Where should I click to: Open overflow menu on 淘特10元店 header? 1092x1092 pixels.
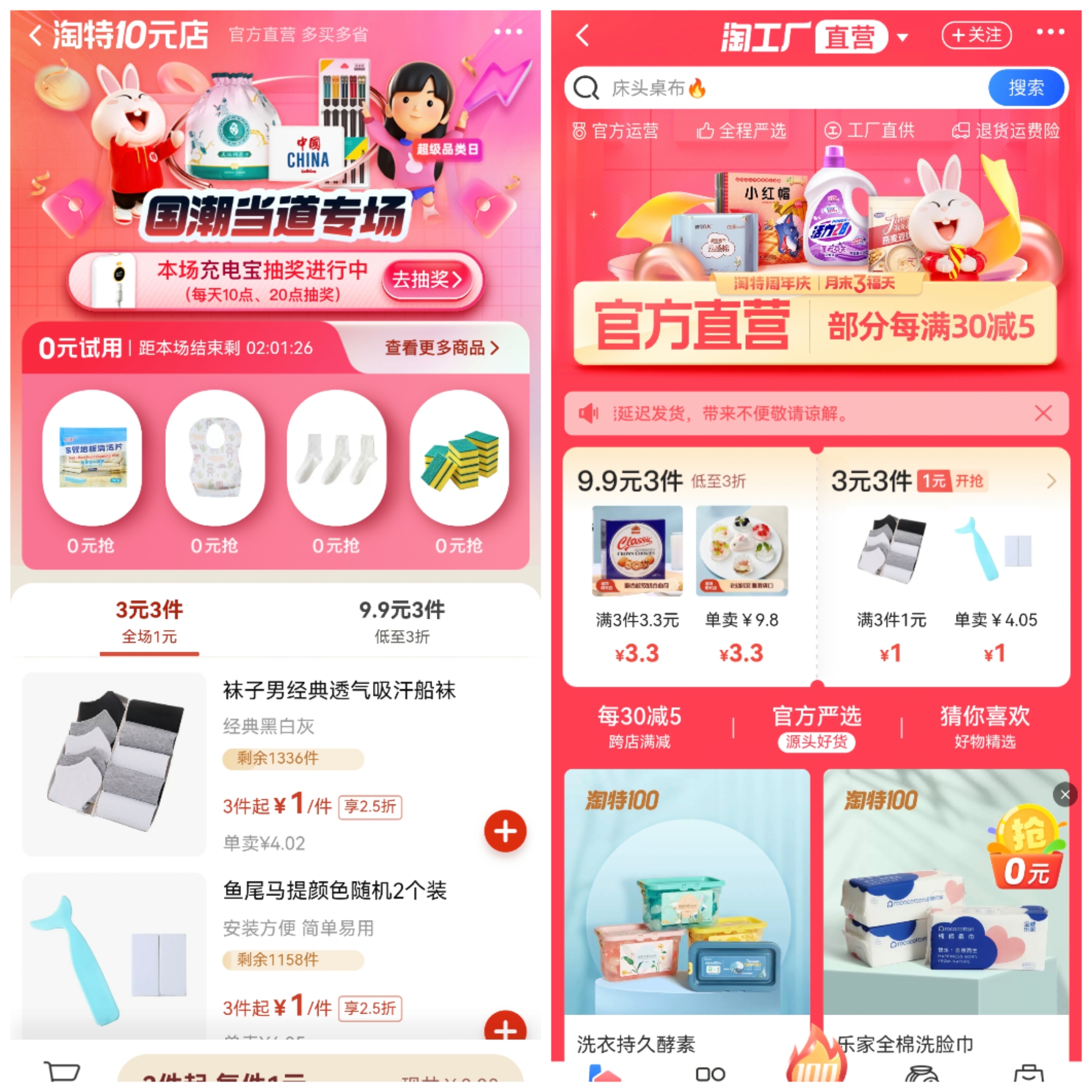508,32
